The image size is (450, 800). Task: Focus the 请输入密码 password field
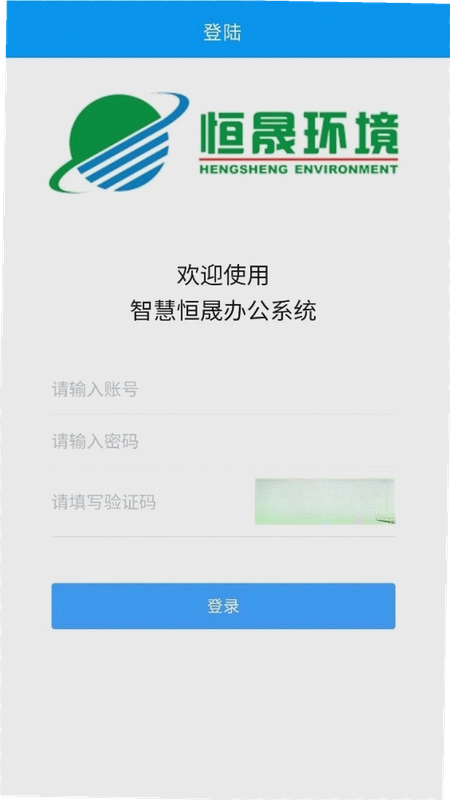(223, 441)
